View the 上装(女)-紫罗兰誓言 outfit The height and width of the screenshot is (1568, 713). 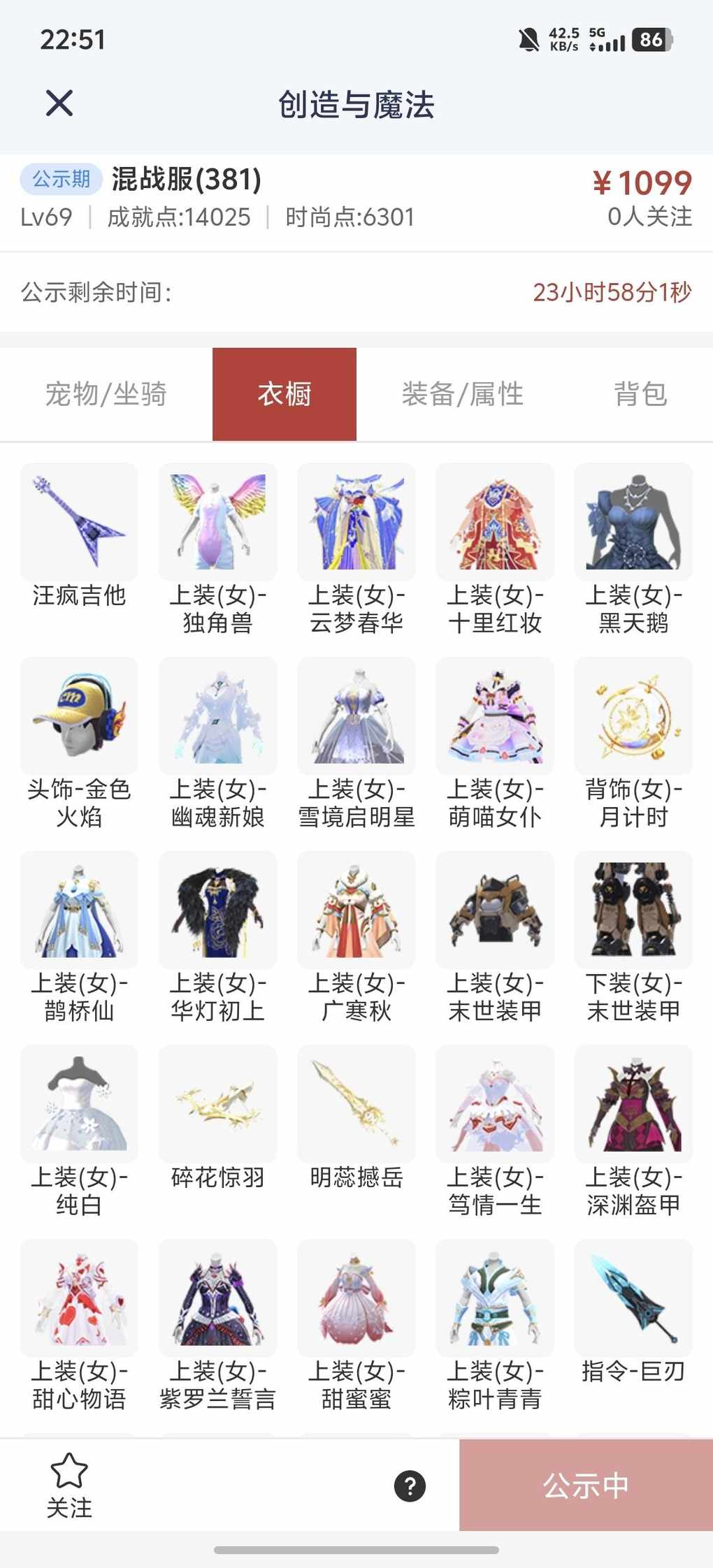[217, 1298]
